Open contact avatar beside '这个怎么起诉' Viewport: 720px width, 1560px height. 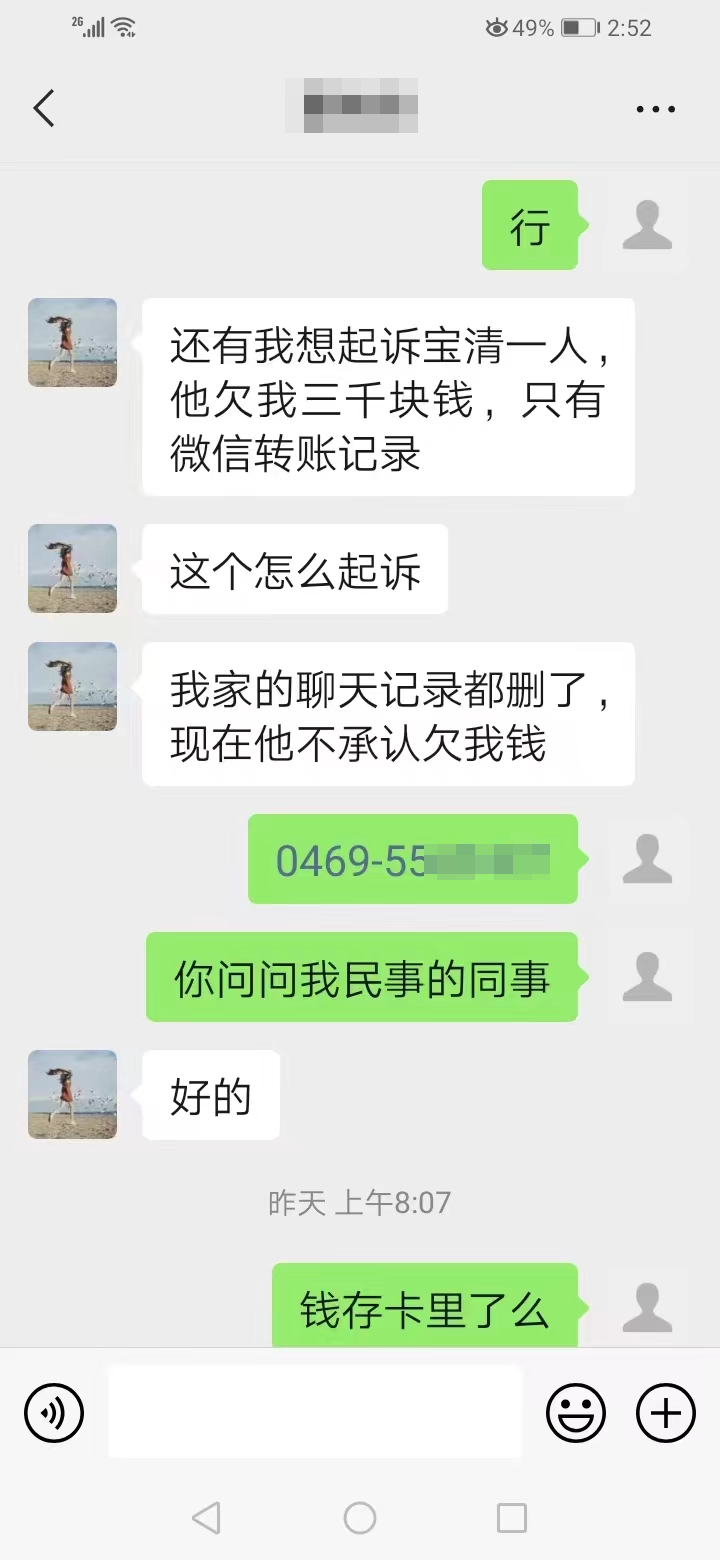pos(72,568)
